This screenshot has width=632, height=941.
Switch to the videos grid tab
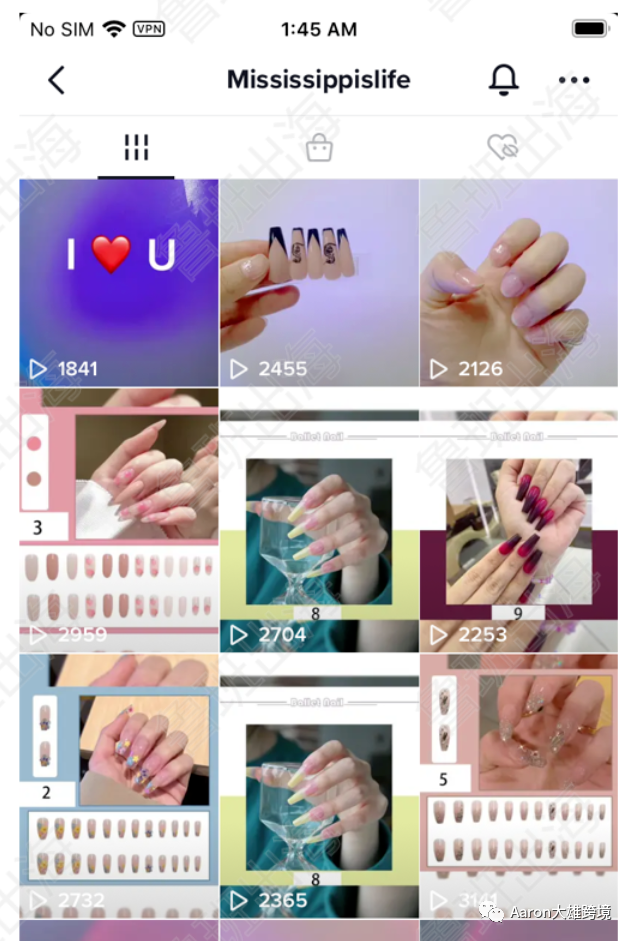coord(136,149)
